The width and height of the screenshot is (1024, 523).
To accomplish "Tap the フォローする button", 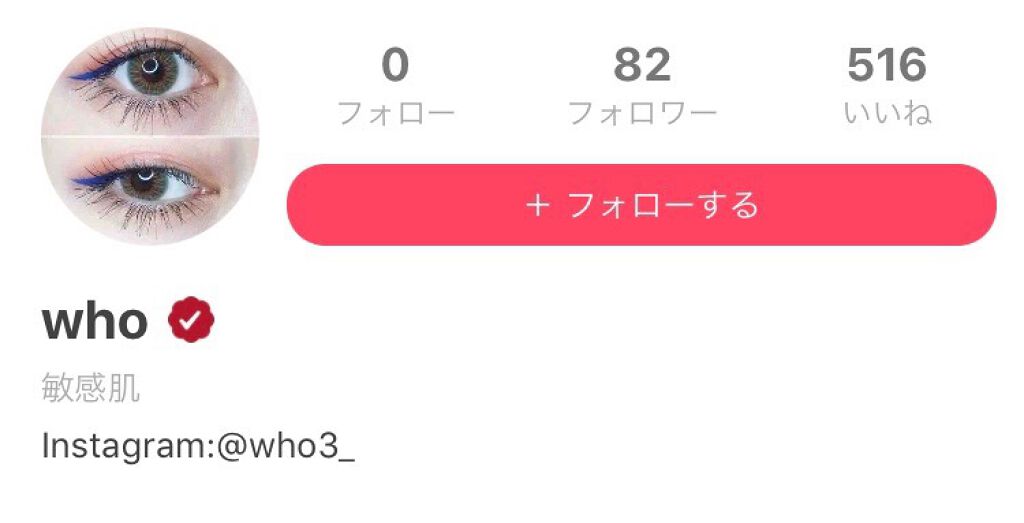I will tap(641, 205).
